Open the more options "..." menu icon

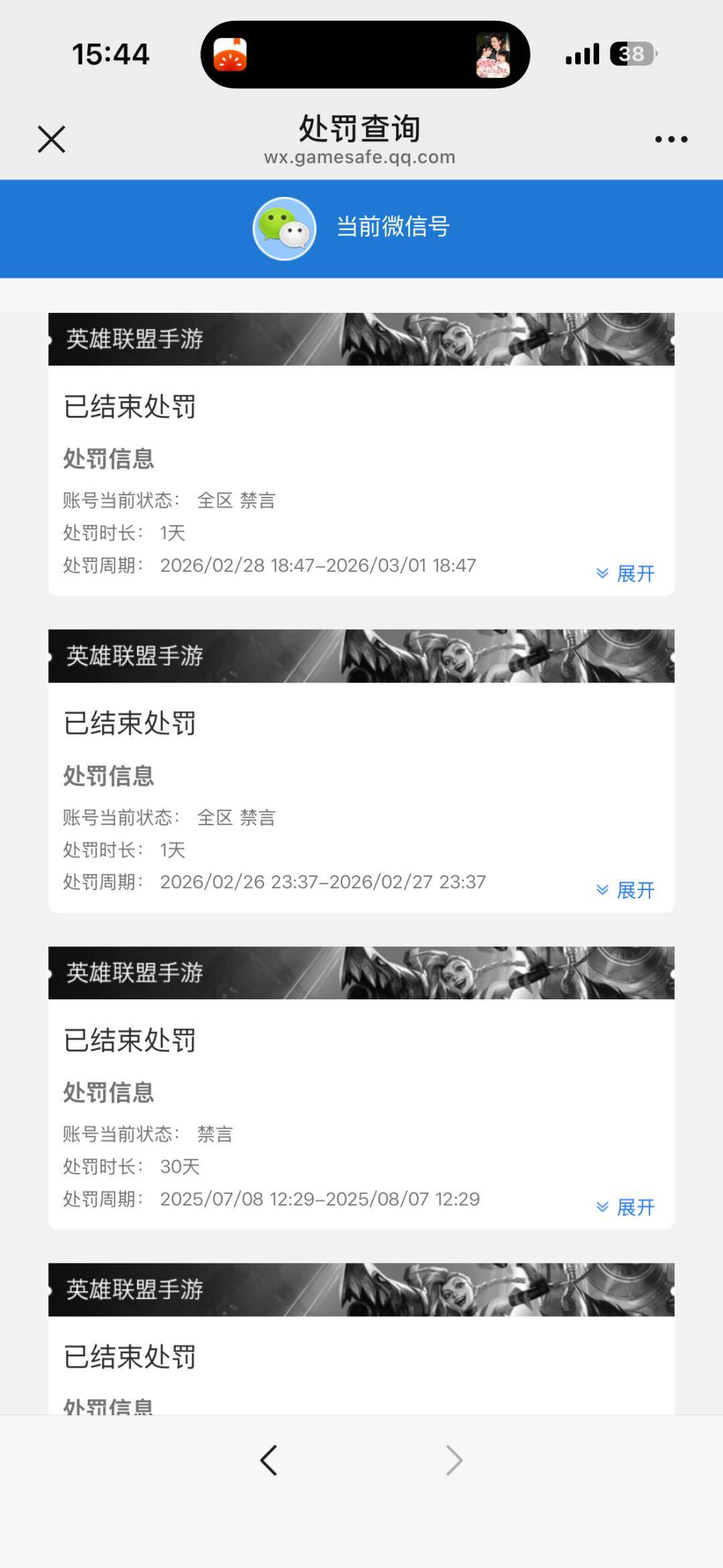pos(671,139)
